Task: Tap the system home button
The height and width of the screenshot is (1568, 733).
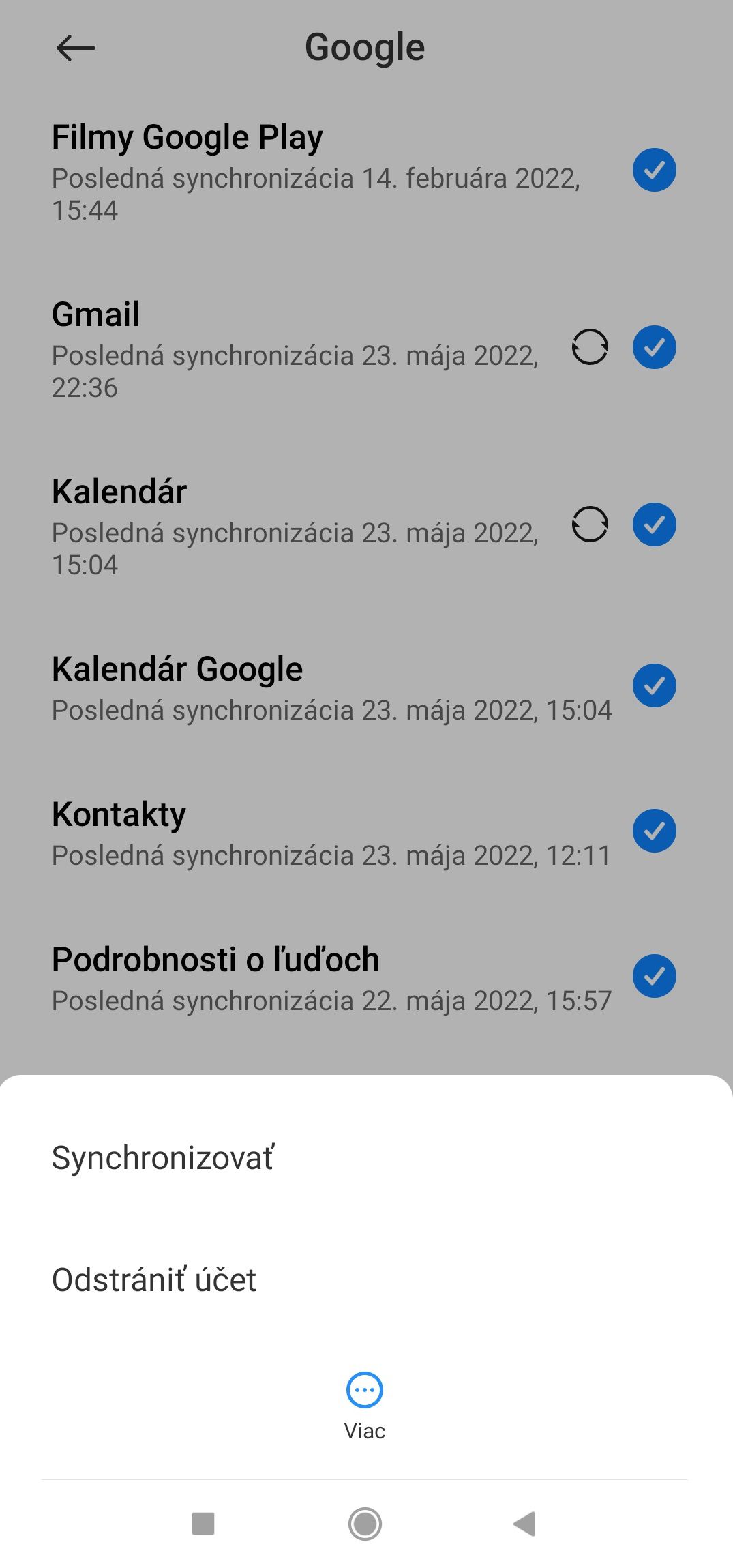Action: [x=365, y=1523]
